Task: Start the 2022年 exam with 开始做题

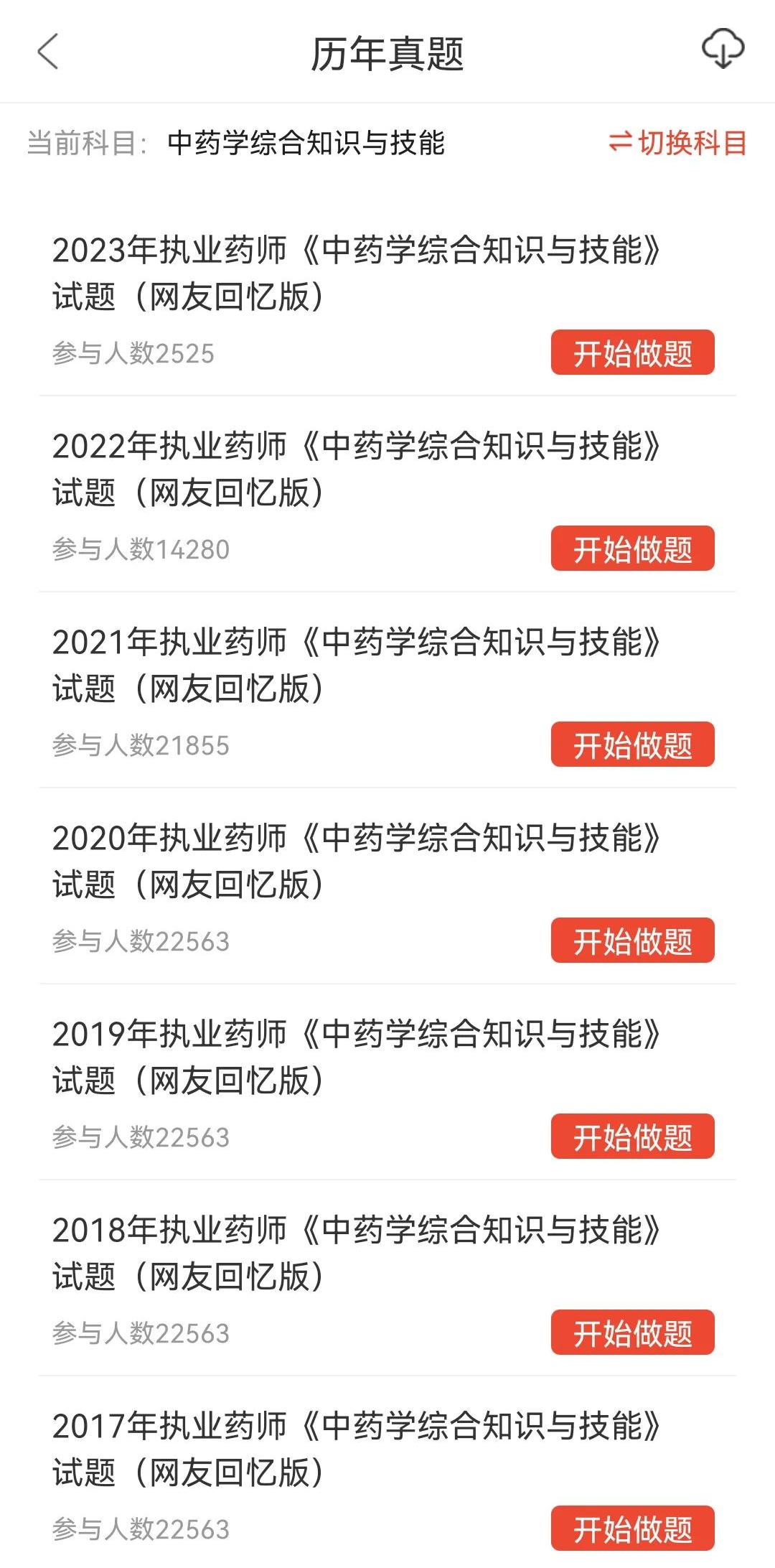Action: [632, 549]
